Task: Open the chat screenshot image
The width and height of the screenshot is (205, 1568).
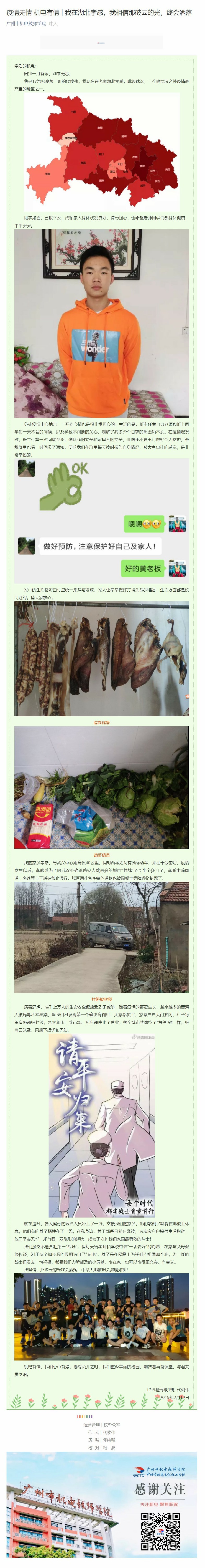Action: [102, 517]
